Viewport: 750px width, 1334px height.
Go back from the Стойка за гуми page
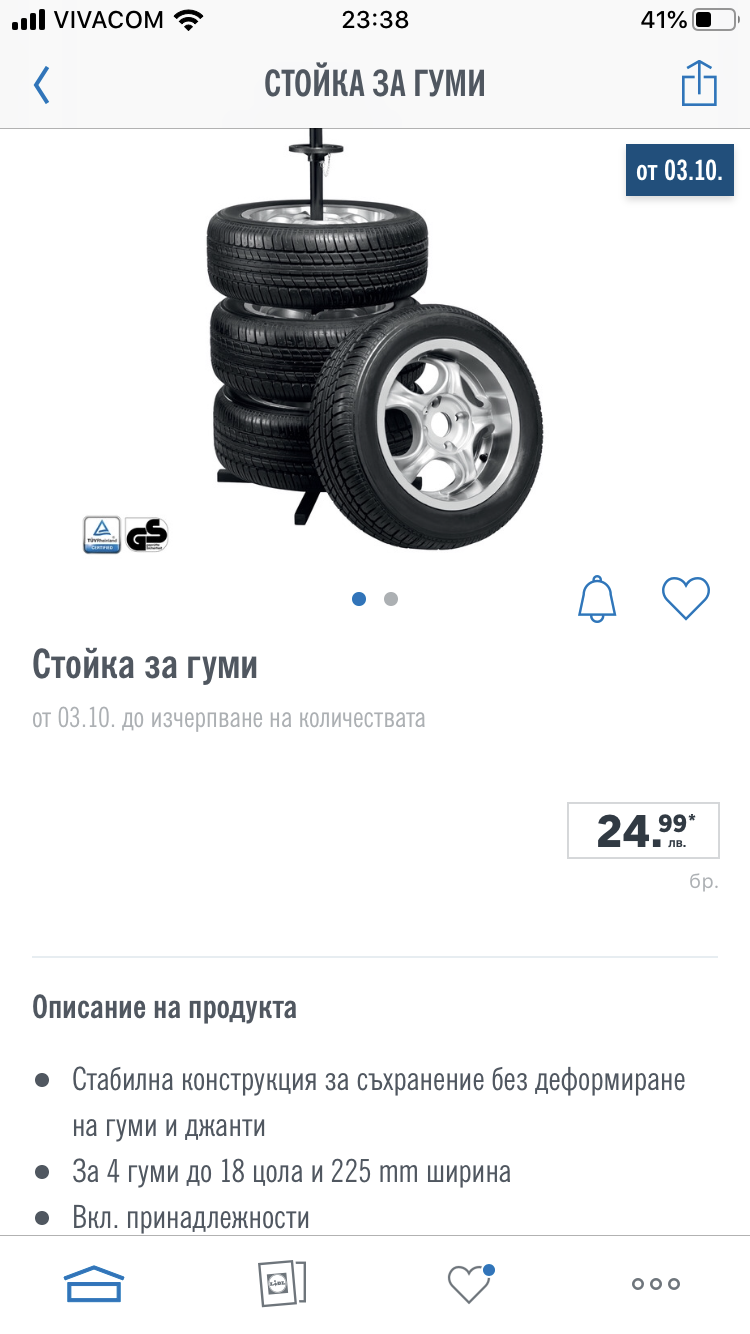pos(41,84)
